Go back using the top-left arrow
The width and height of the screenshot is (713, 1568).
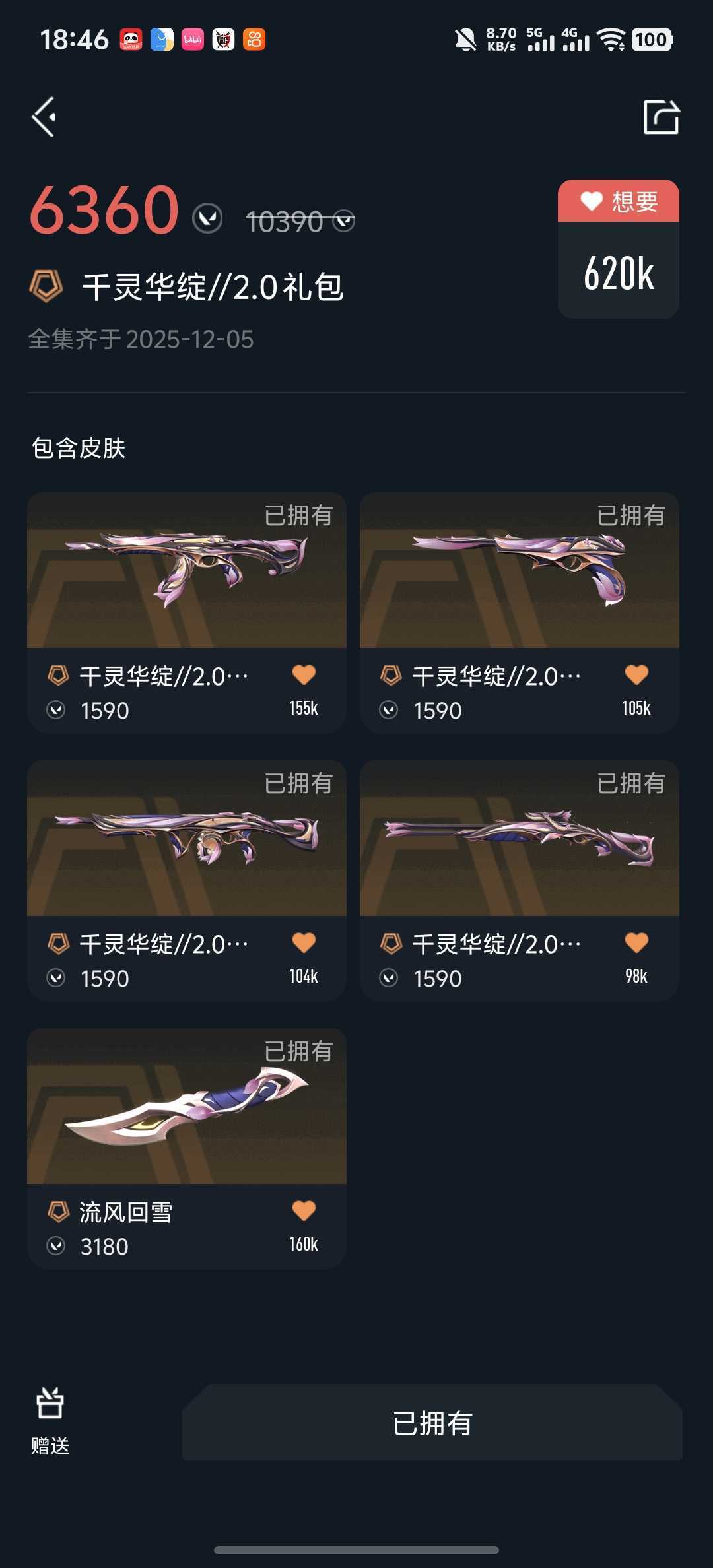[44, 117]
